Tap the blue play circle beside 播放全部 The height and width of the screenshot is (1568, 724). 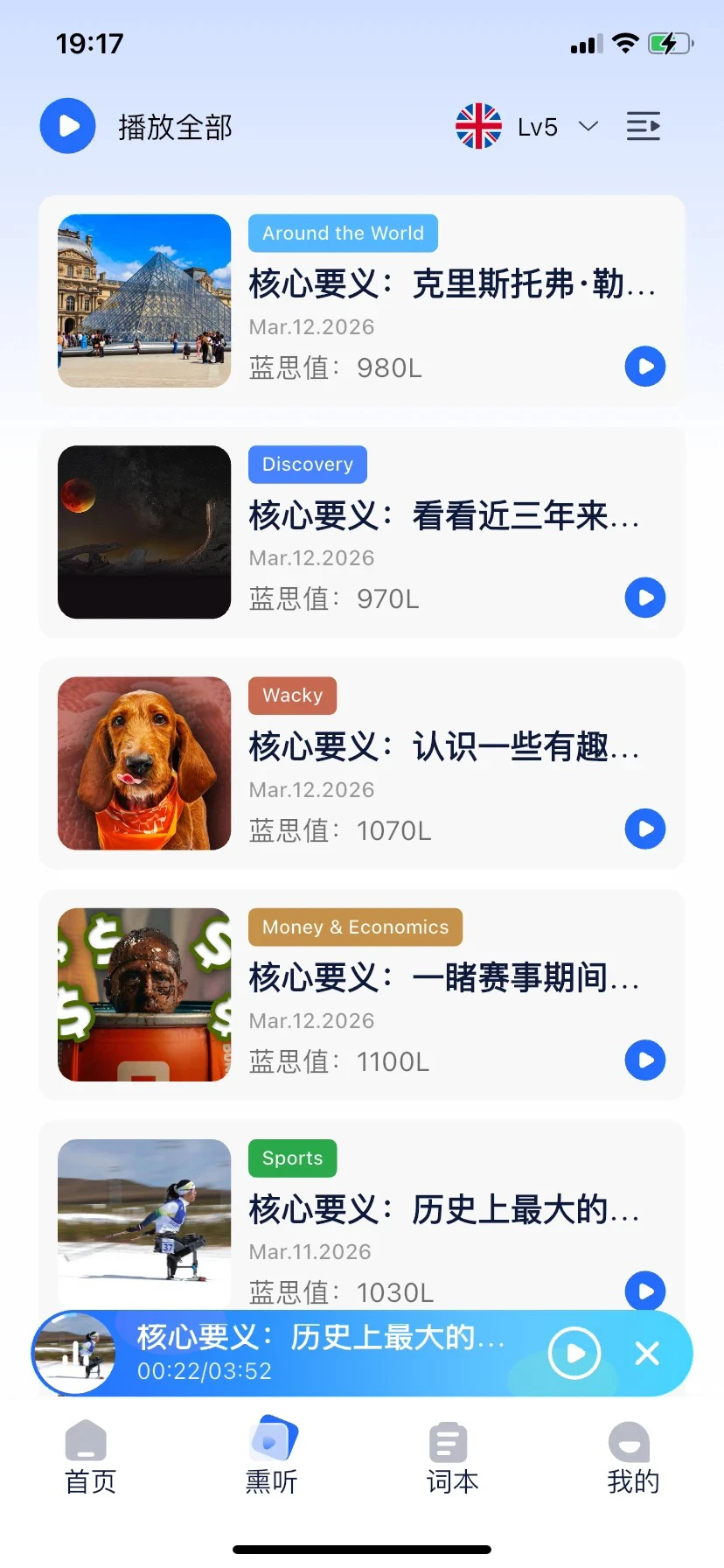click(67, 126)
